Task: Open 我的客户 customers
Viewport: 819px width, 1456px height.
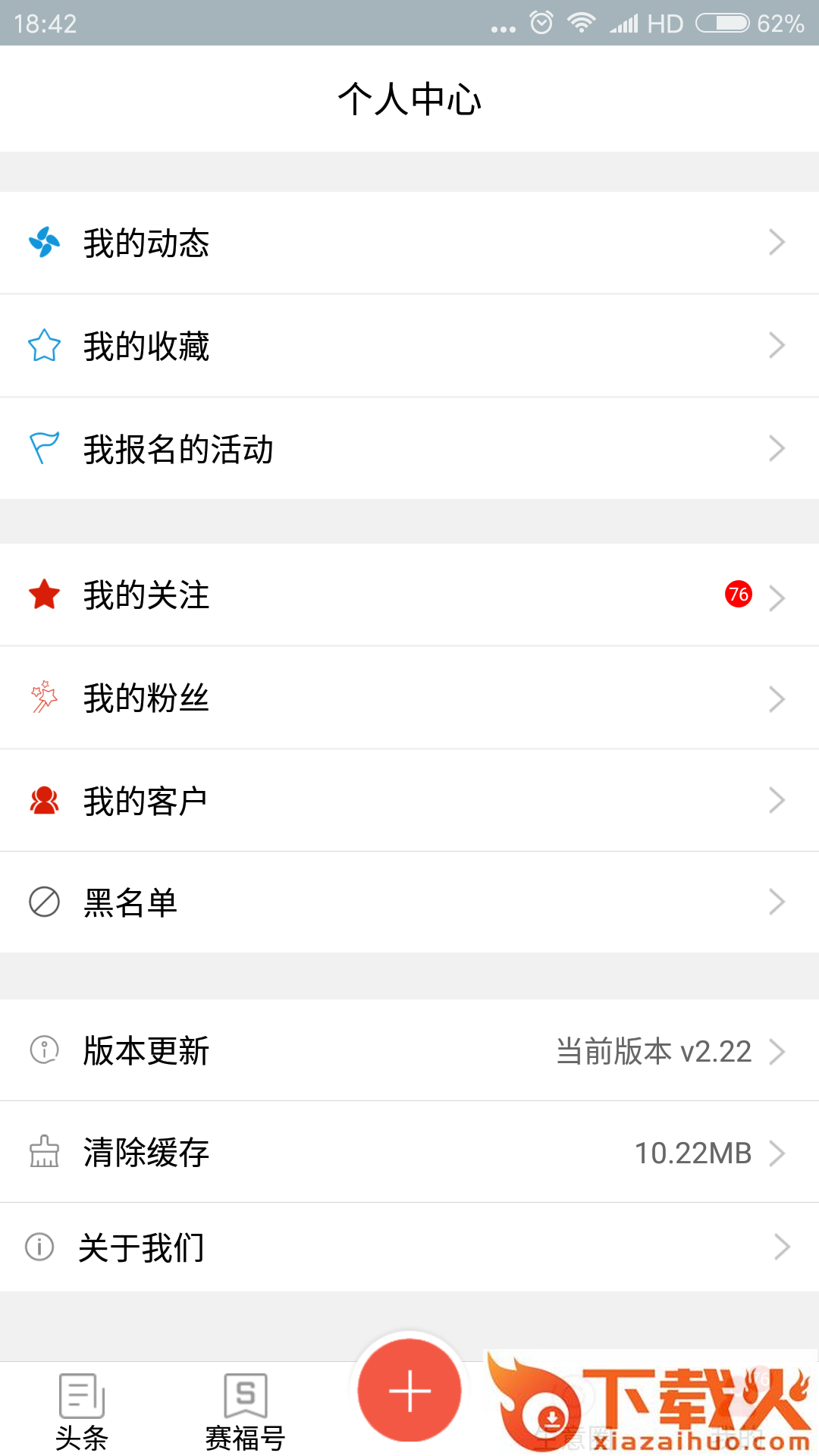Action: pyautogui.click(x=409, y=801)
